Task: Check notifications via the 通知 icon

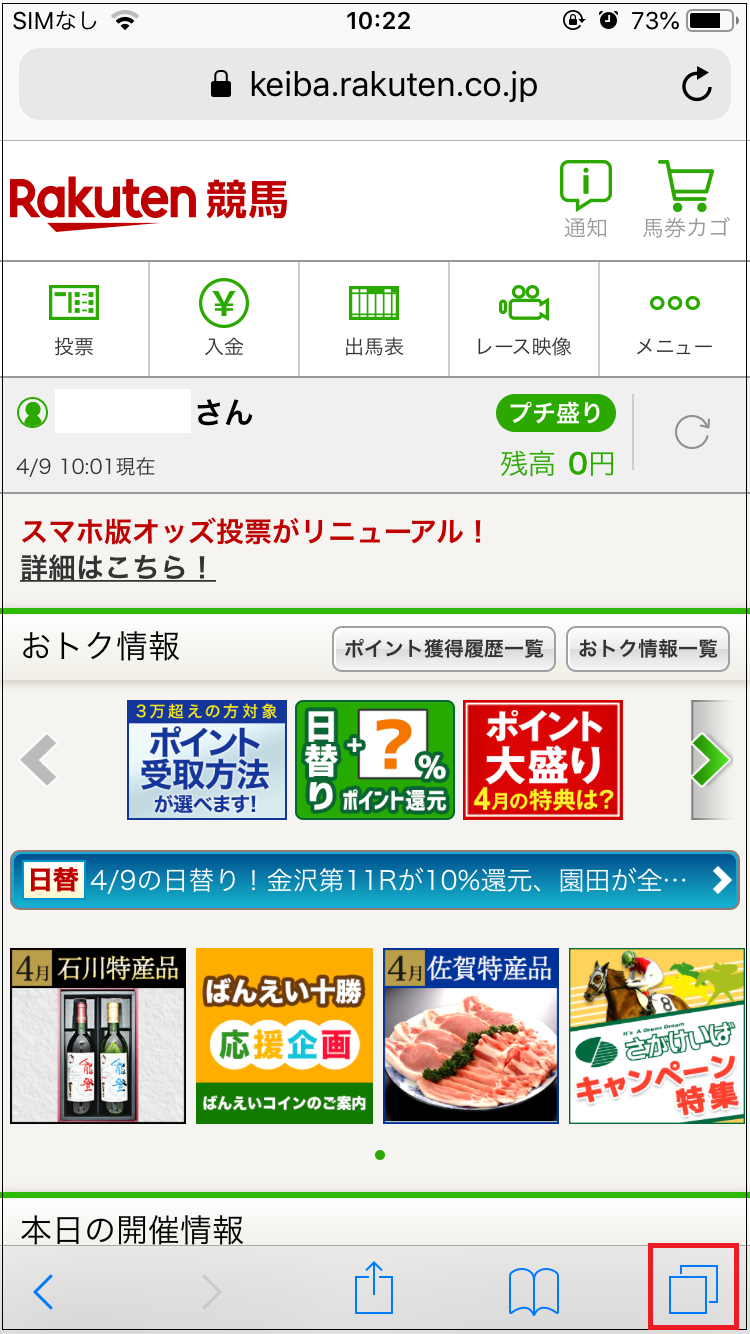Action: [585, 196]
